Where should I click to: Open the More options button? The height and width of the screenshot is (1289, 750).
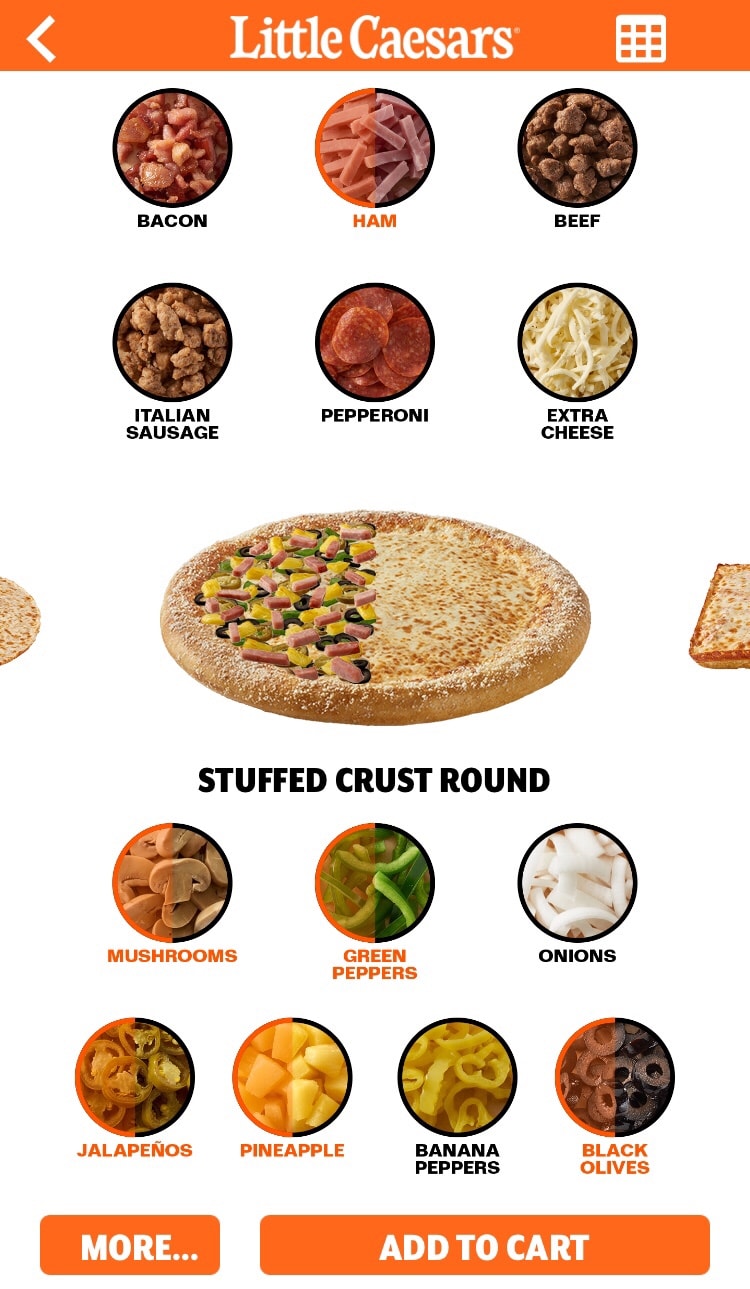pos(130,1245)
